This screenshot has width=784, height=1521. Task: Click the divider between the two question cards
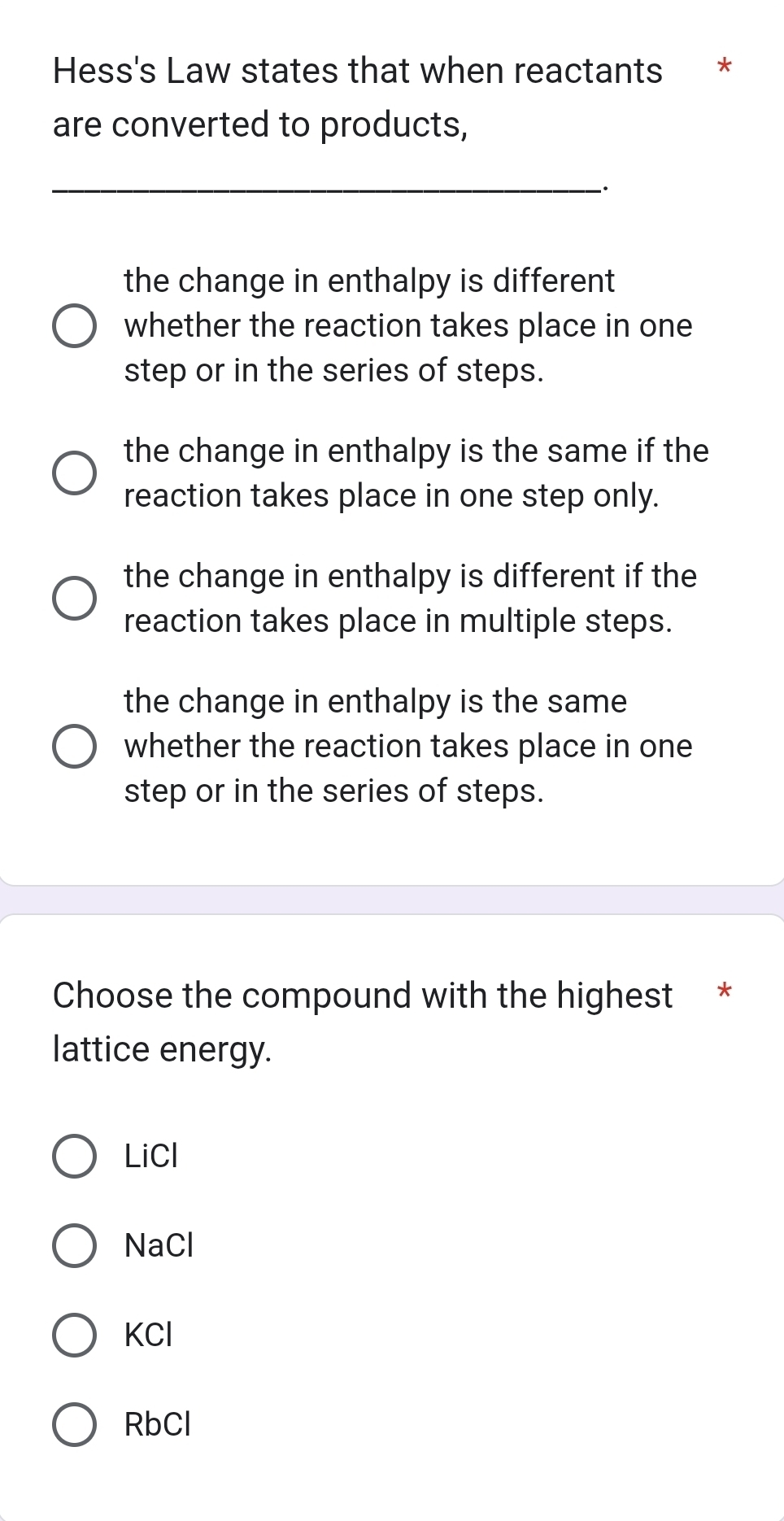tap(392, 899)
